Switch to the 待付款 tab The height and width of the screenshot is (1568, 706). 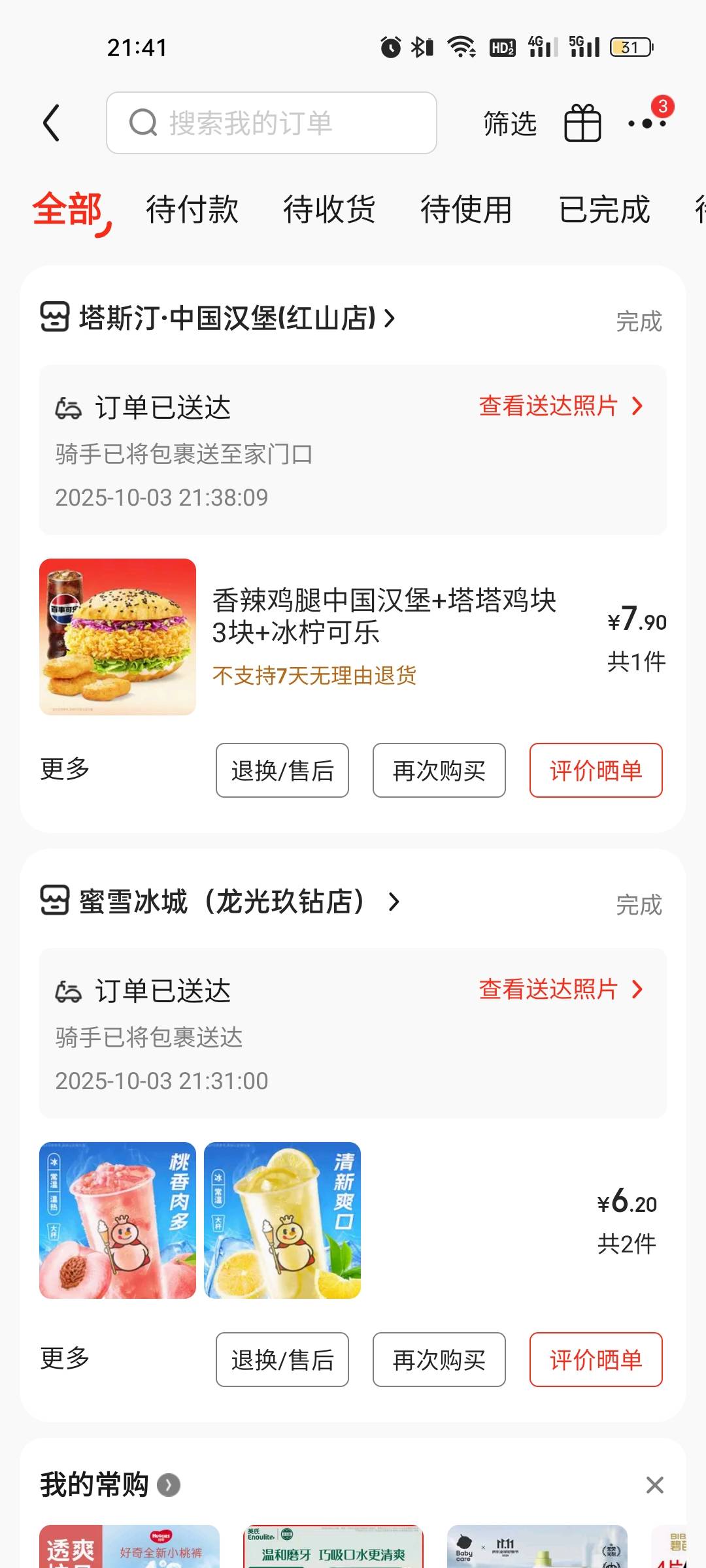point(192,210)
